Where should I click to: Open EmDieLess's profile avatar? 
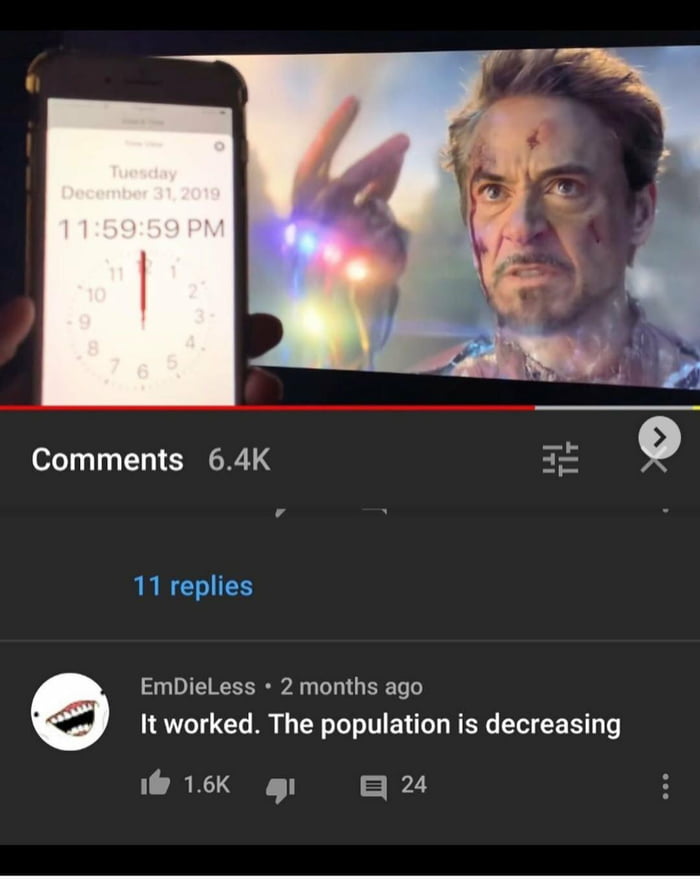point(69,712)
